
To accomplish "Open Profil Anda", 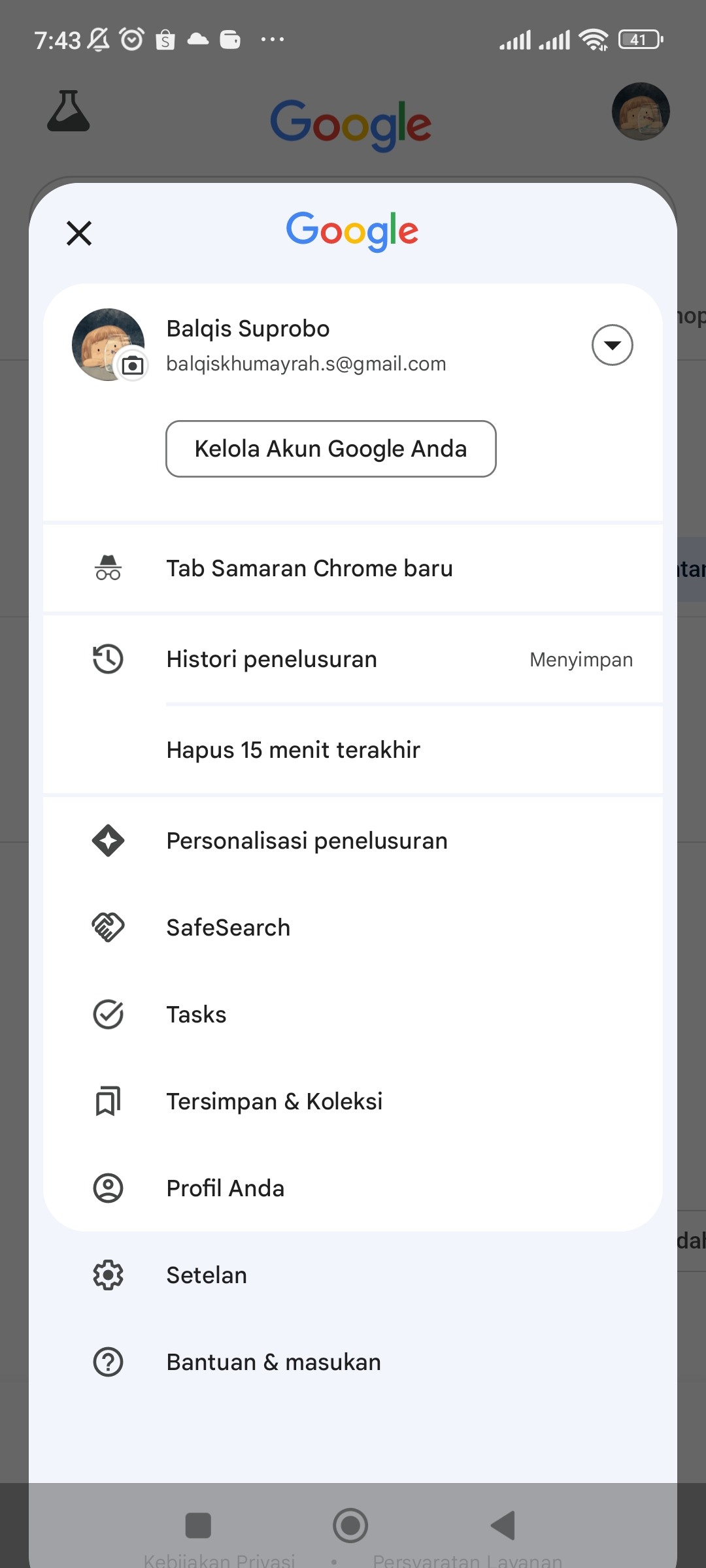I will click(x=353, y=1188).
